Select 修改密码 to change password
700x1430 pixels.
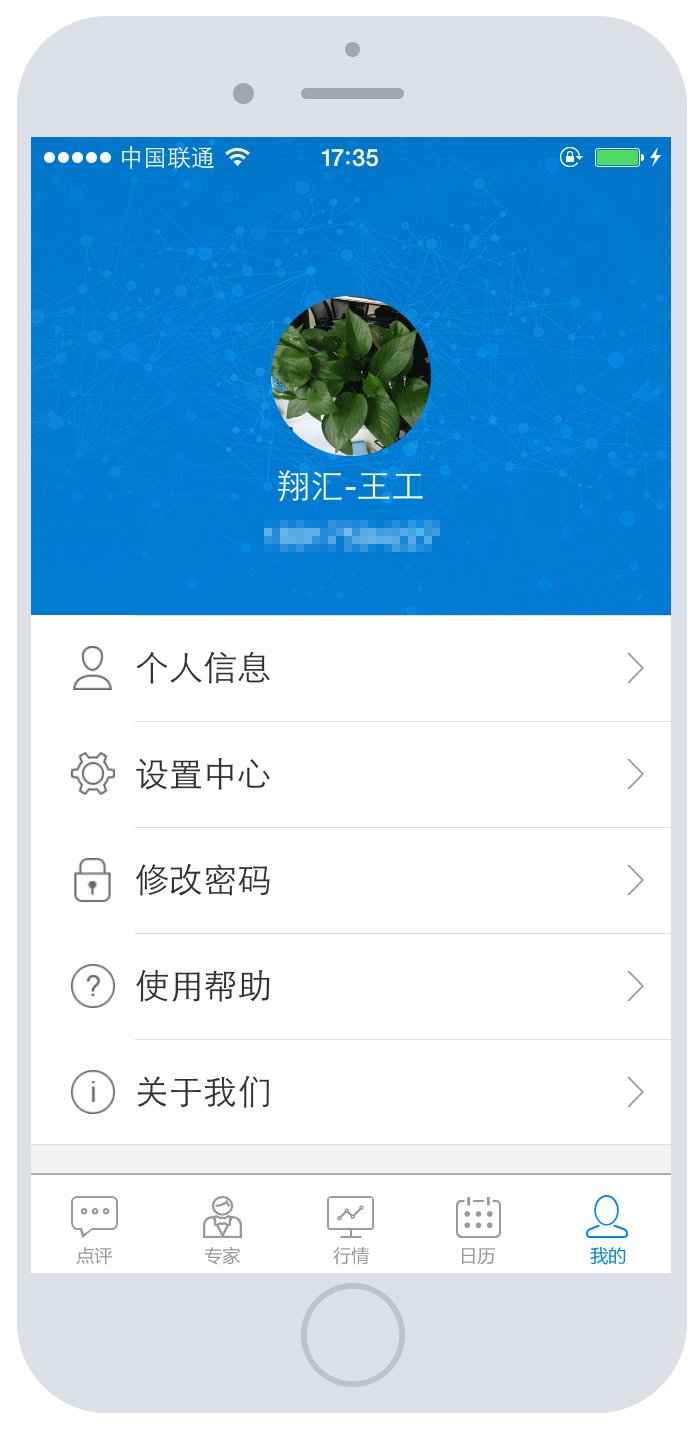click(x=351, y=880)
